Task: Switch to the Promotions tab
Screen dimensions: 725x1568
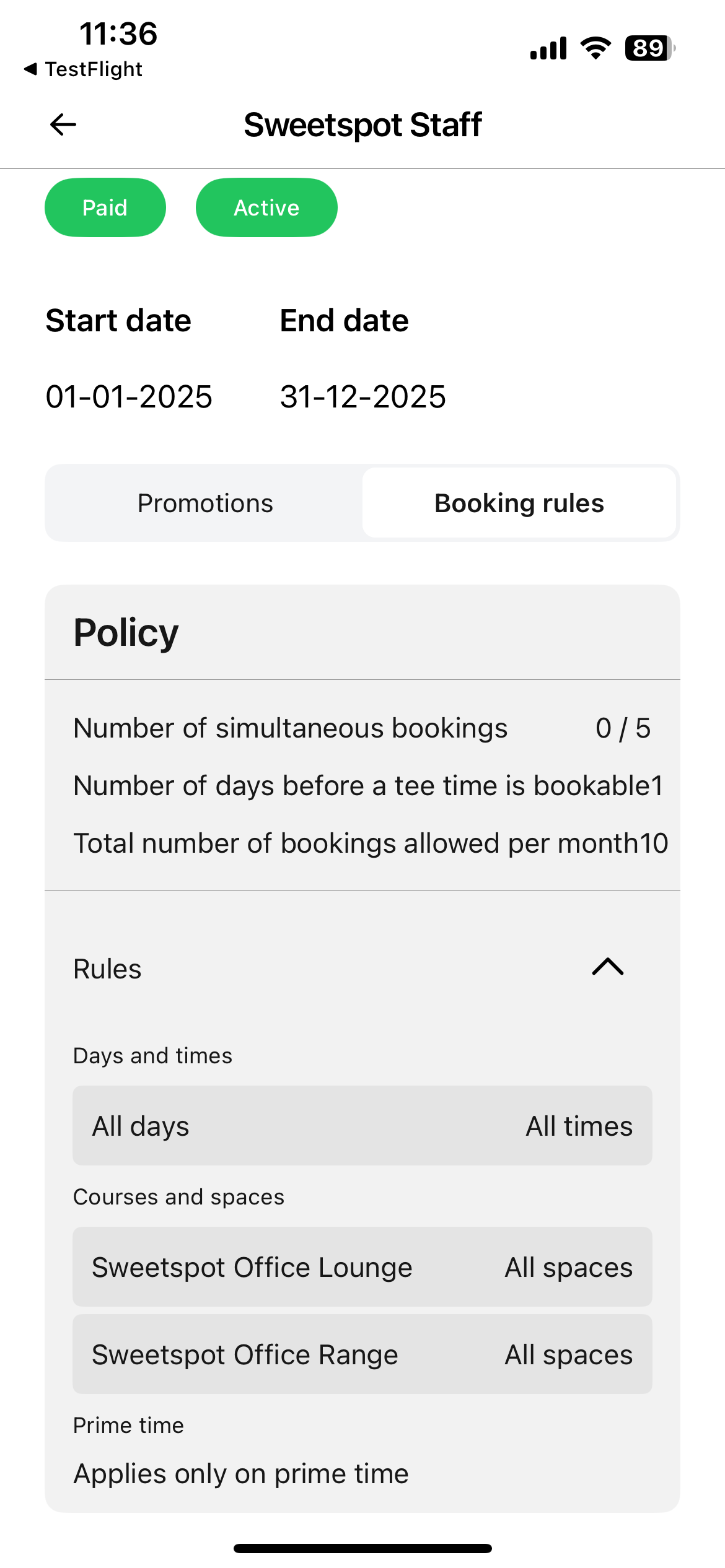Action: pyautogui.click(x=205, y=502)
